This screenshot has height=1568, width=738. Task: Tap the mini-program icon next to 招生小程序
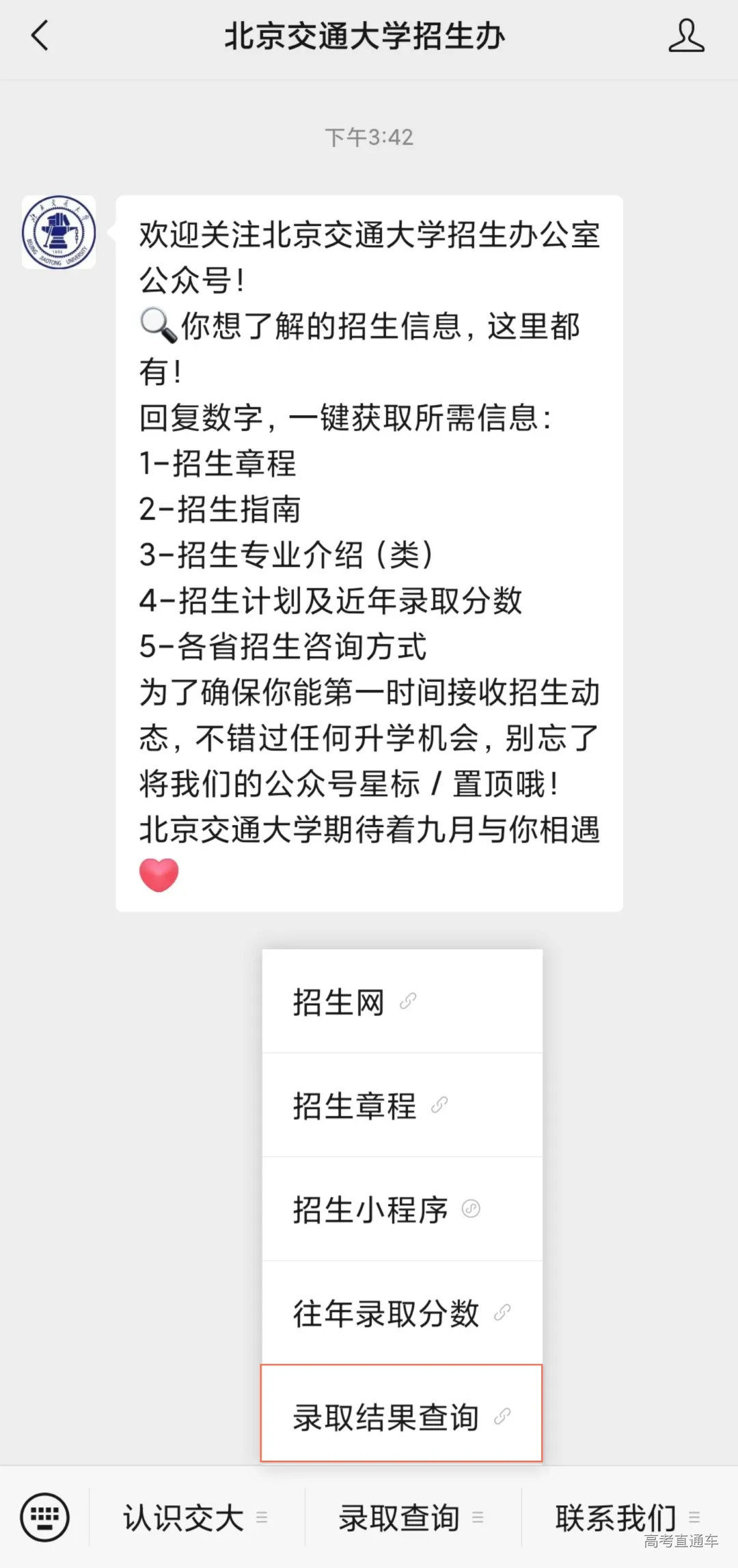pyautogui.click(x=468, y=1208)
